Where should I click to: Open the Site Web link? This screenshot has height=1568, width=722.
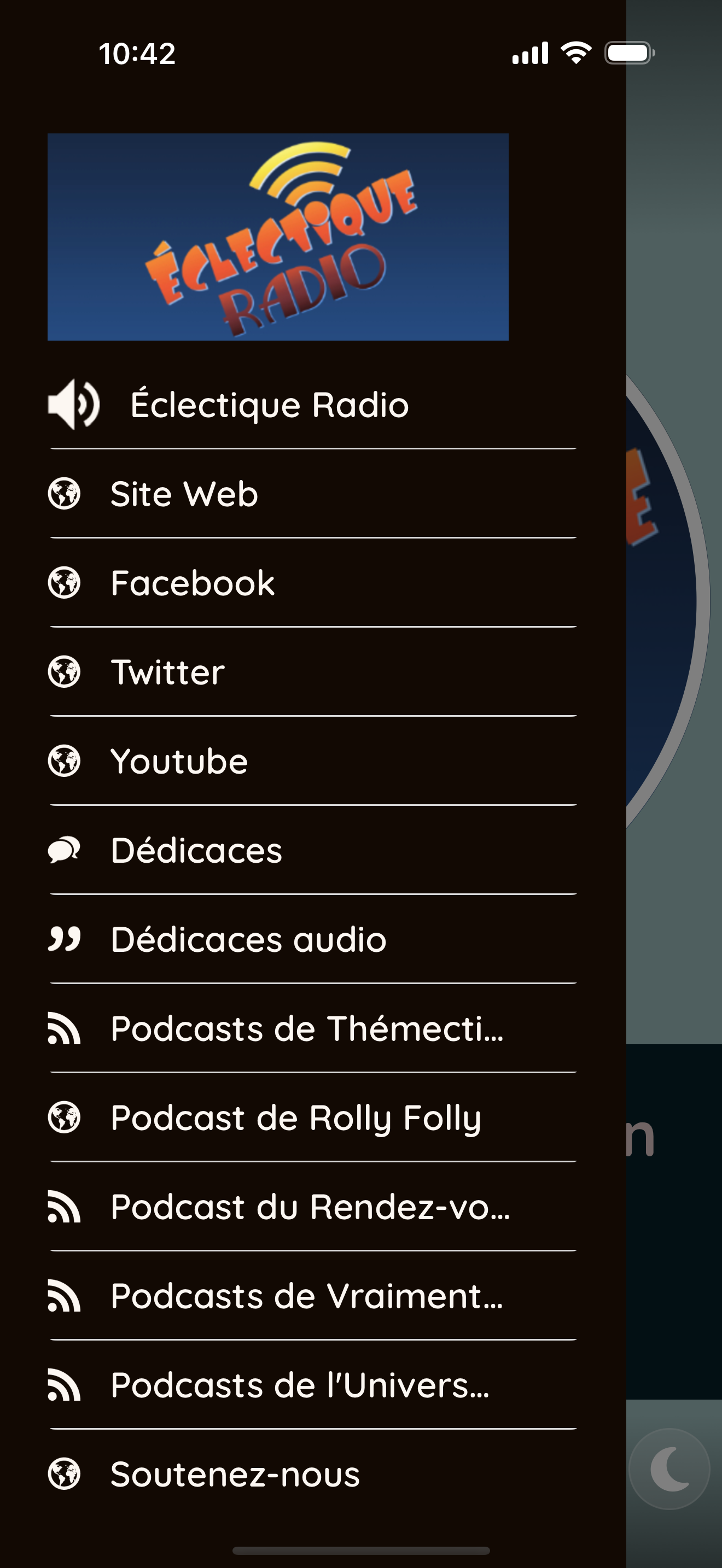pyautogui.click(x=184, y=494)
